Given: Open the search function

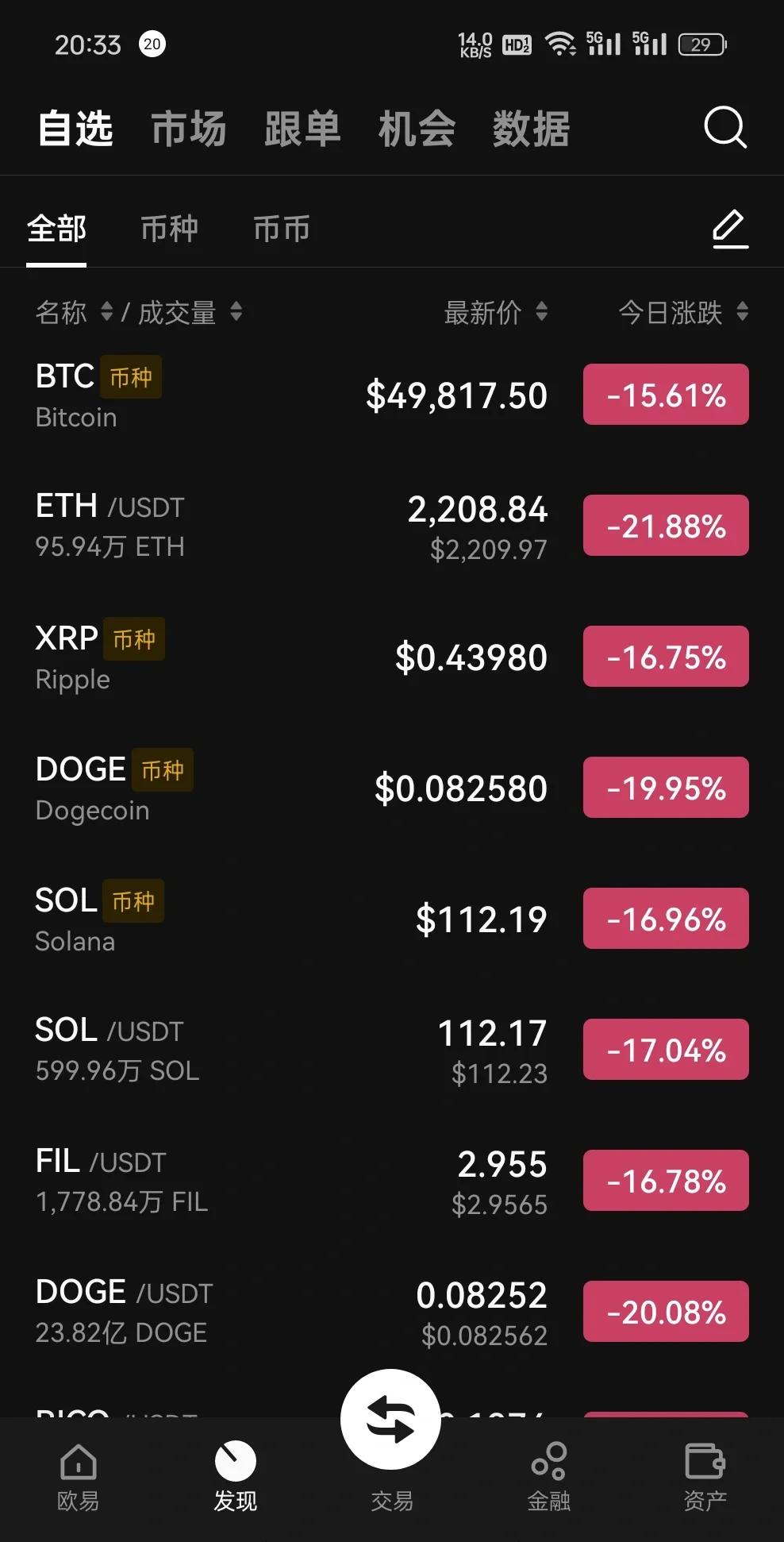Looking at the screenshot, I should [724, 129].
